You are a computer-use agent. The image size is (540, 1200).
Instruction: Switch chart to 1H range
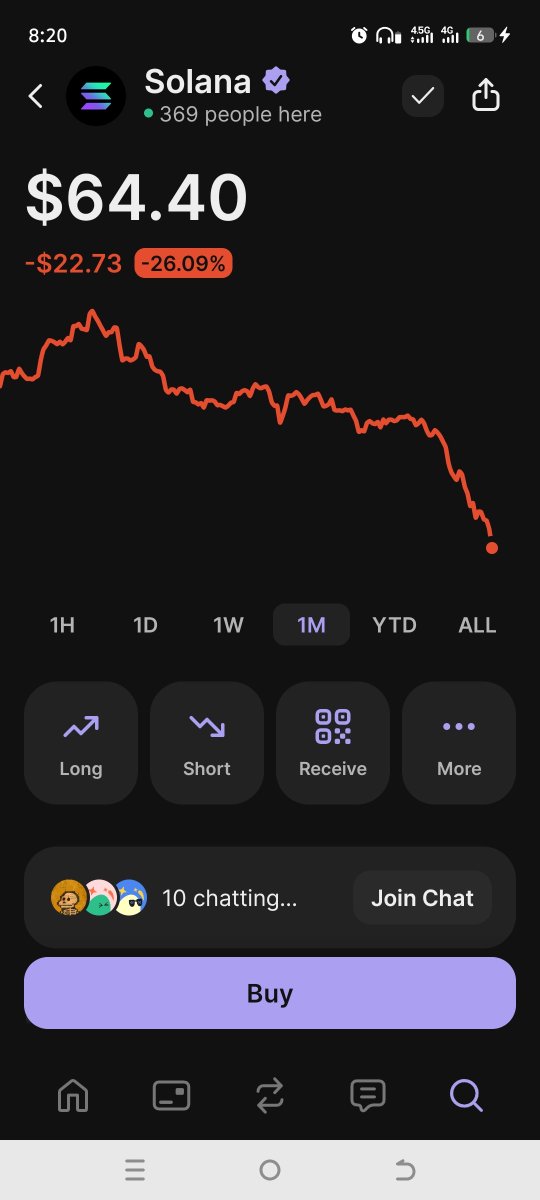click(62, 625)
